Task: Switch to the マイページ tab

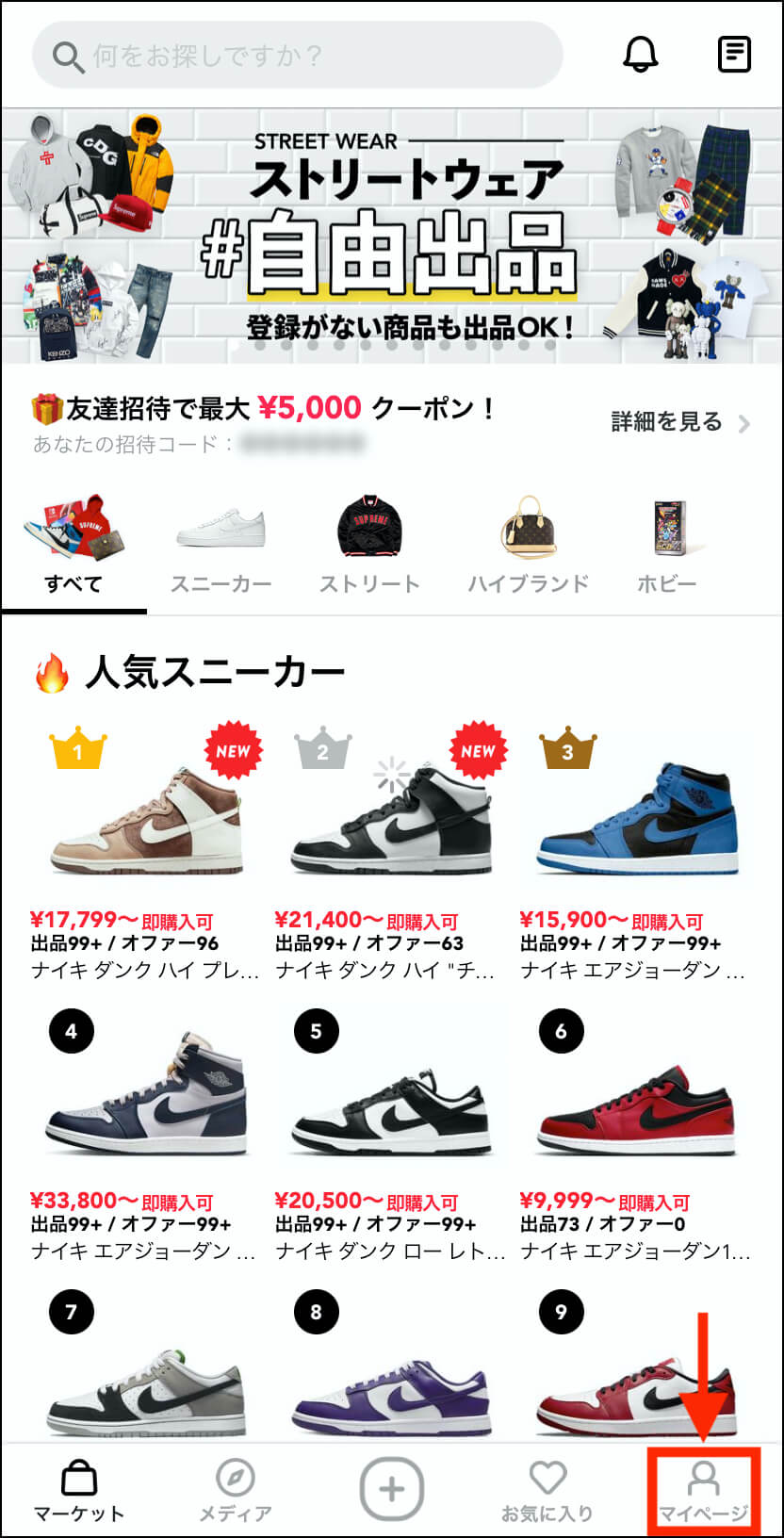Action: tap(703, 1493)
